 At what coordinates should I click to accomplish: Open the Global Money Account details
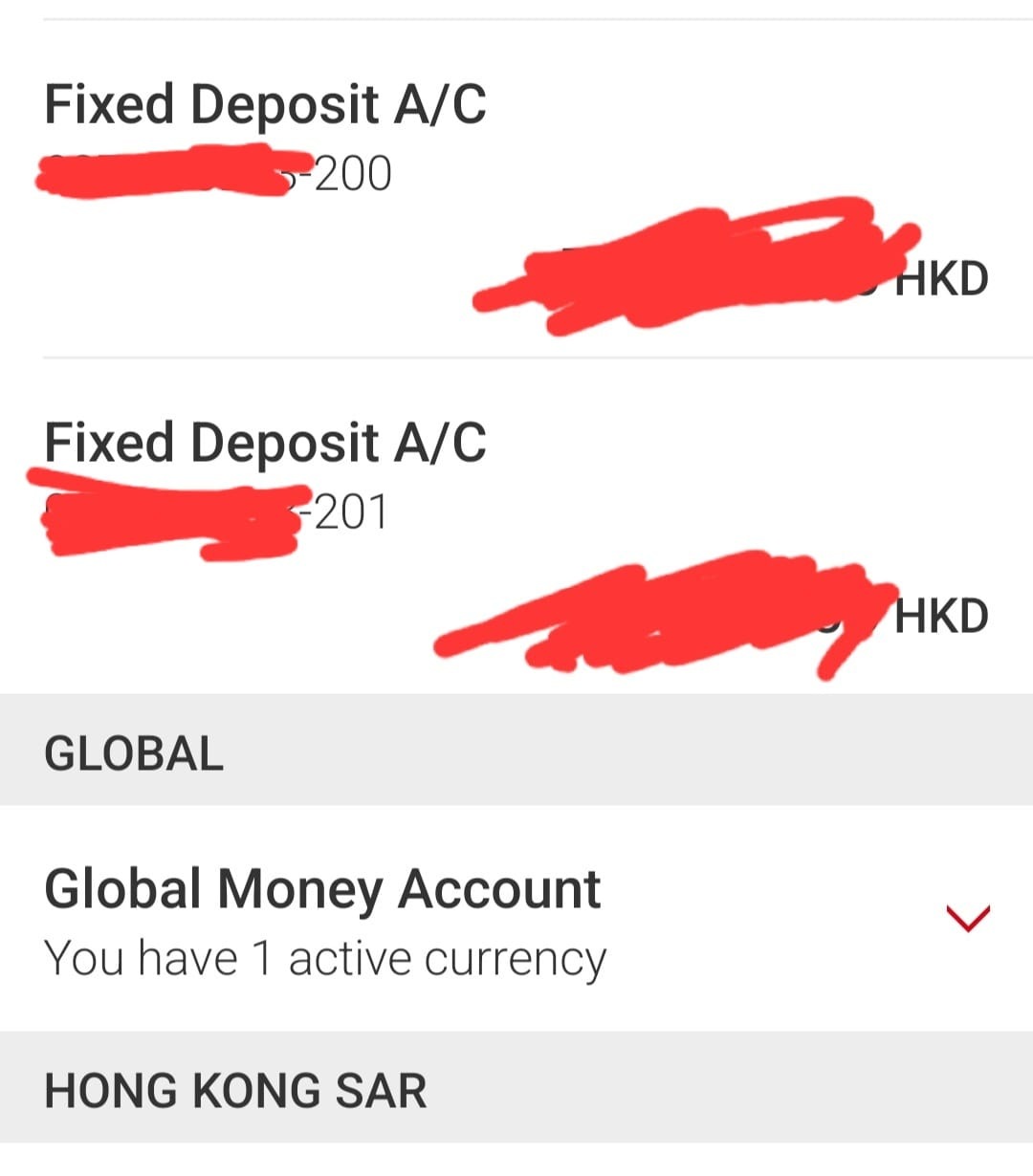[x=322, y=887]
